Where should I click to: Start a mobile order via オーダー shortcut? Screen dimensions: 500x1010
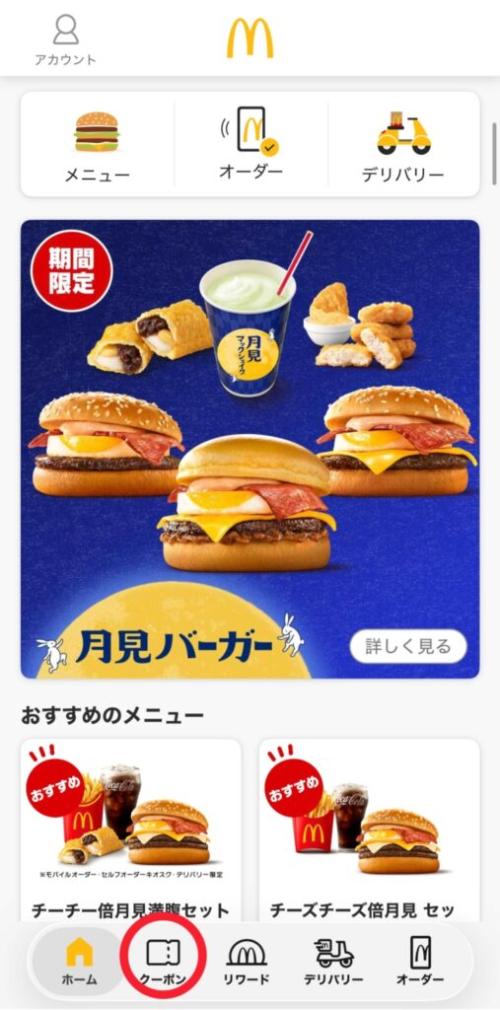[251, 144]
